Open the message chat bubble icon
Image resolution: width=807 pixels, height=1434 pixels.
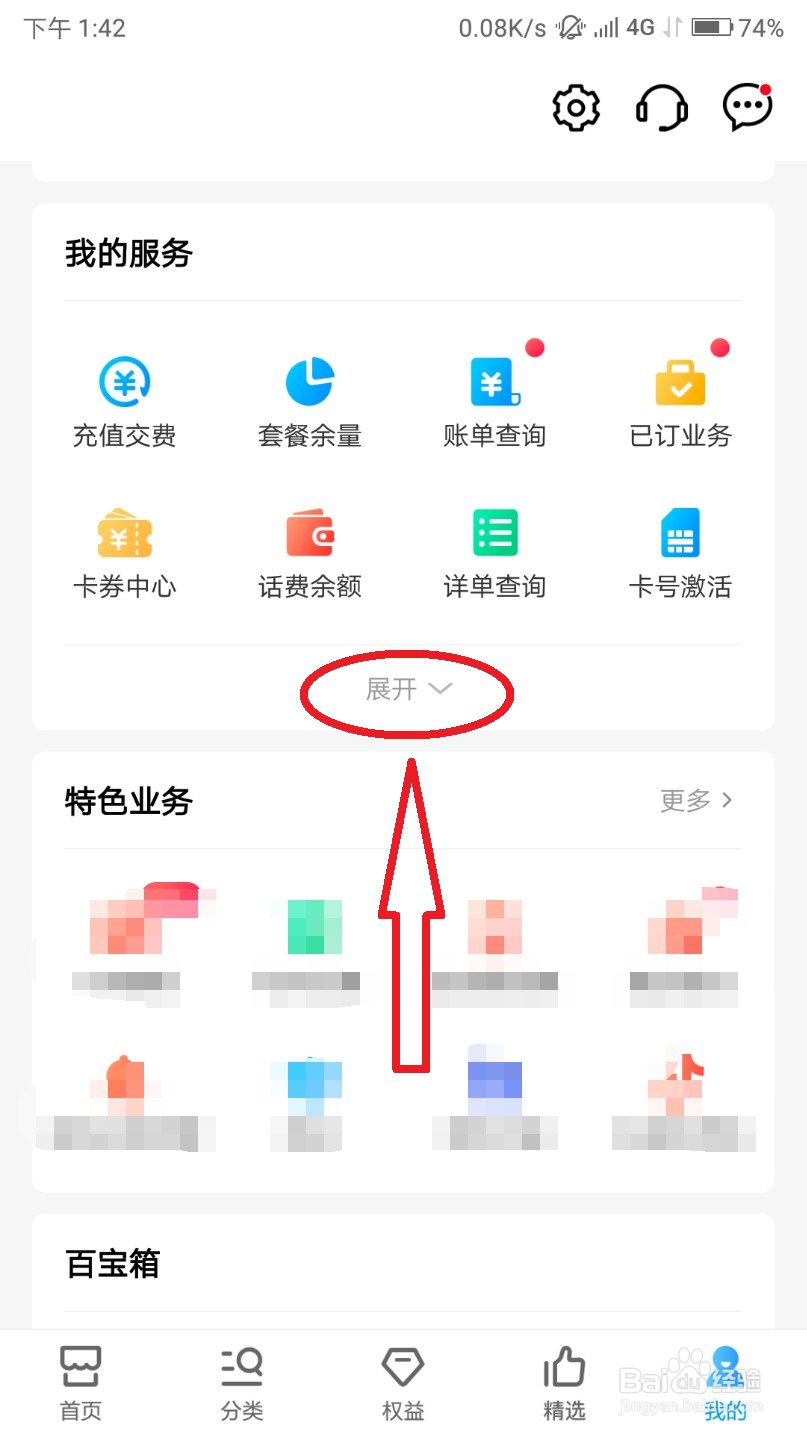(747, 108)
